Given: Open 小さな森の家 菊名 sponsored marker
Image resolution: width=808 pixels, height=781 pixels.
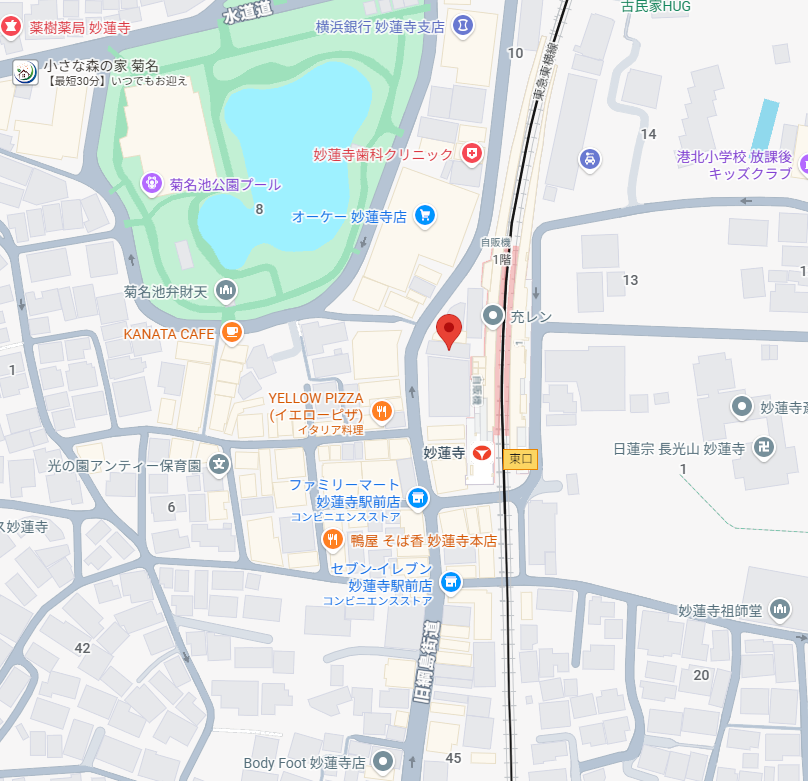Looking at the screenshot, I should 25,70.
